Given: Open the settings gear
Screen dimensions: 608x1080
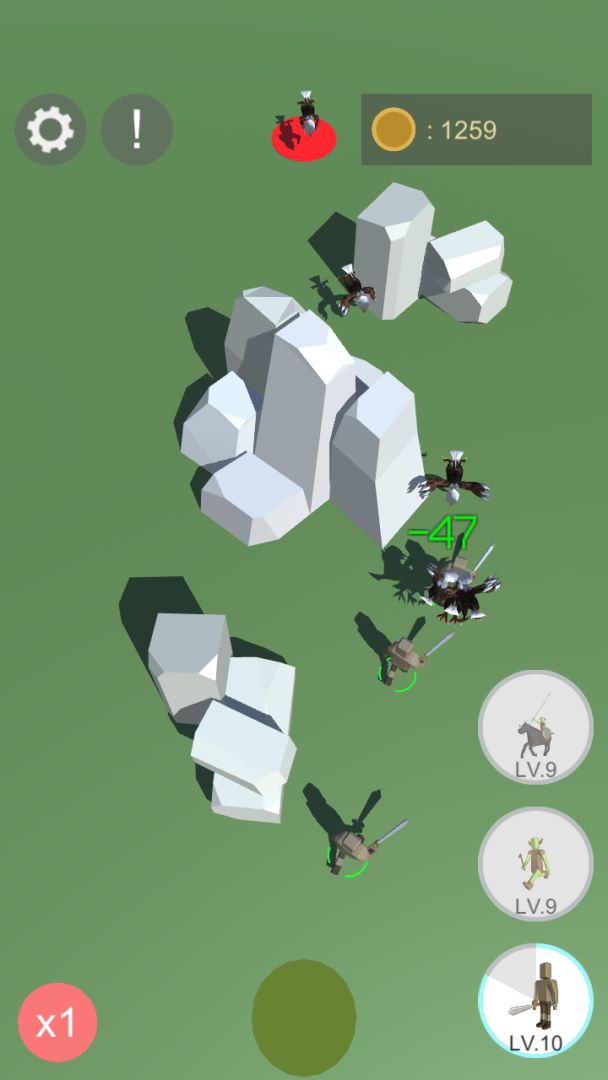Looking at the screenshot, I should click(x=50, y=130).
